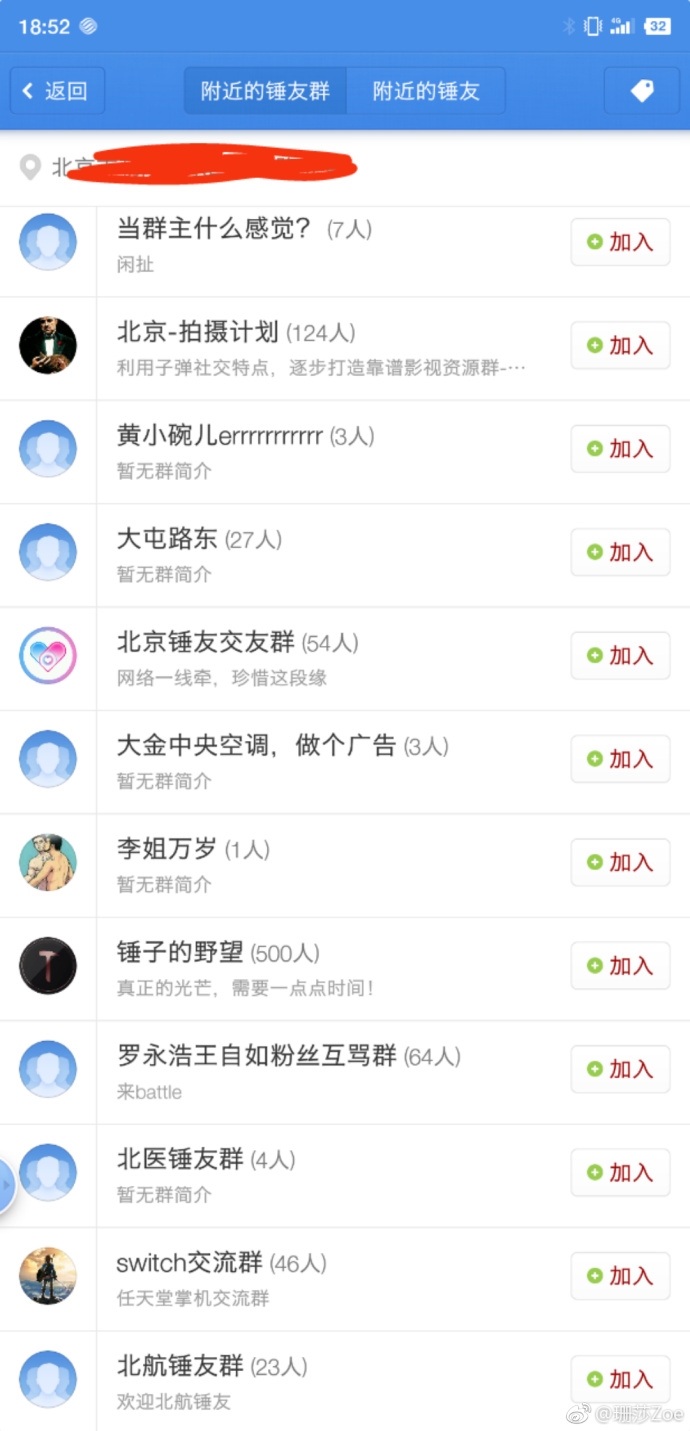Join the 北京-拍摄计划 group
690x1431 pixels.
tap(620, 345)
